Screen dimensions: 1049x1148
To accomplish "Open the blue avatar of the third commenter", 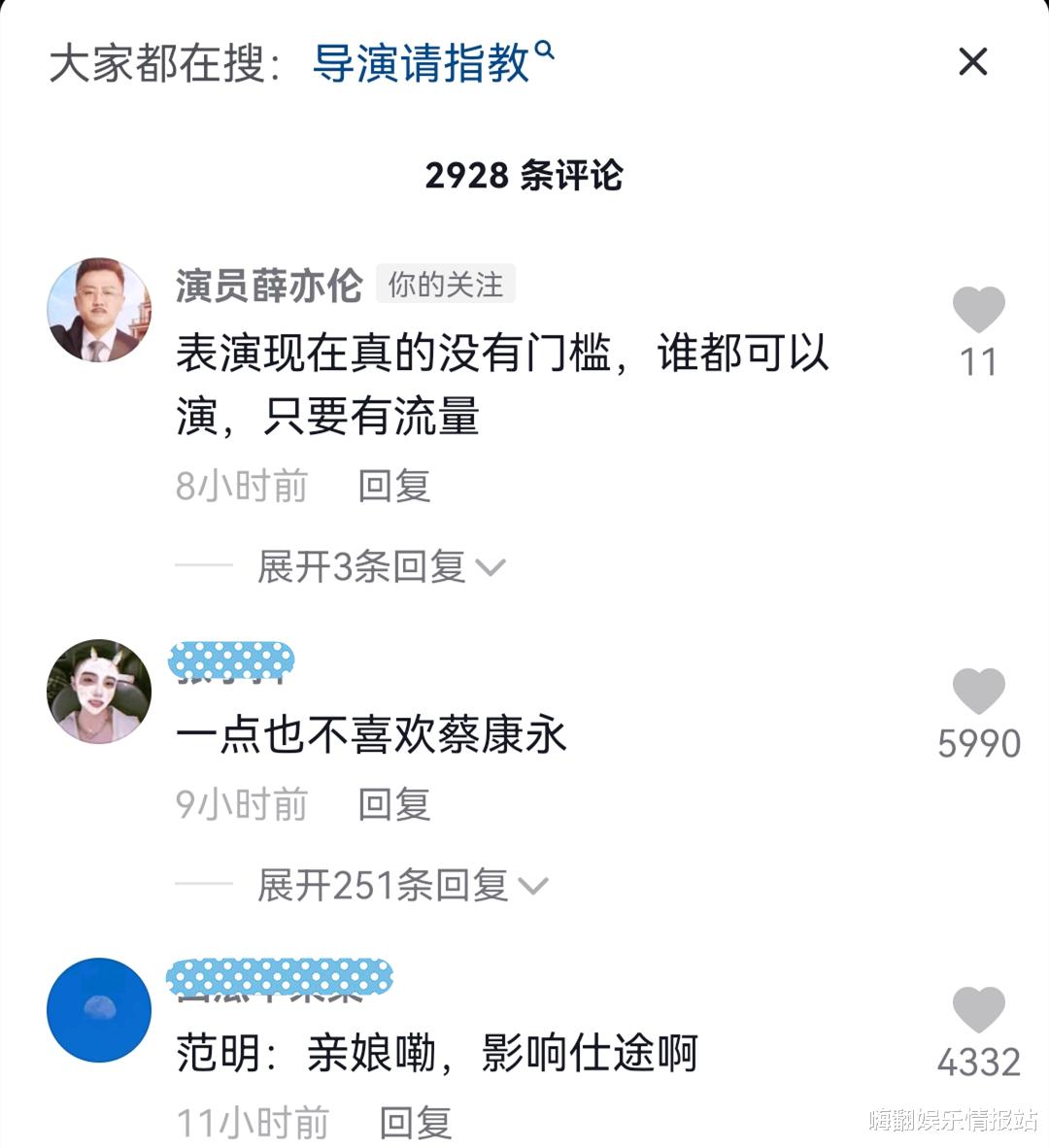I will (x=97, y=1008).
